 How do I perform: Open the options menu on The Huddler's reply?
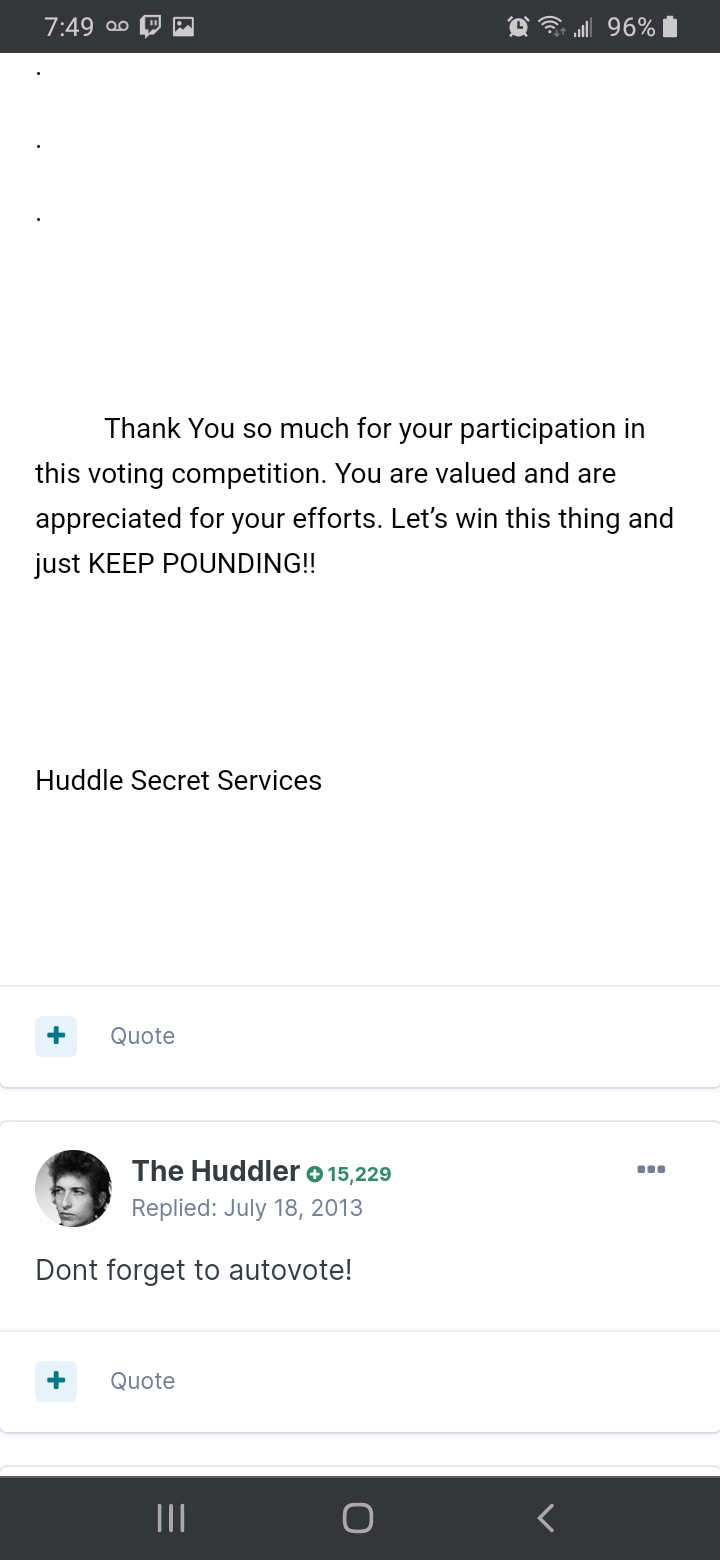tap(651, 1169)
